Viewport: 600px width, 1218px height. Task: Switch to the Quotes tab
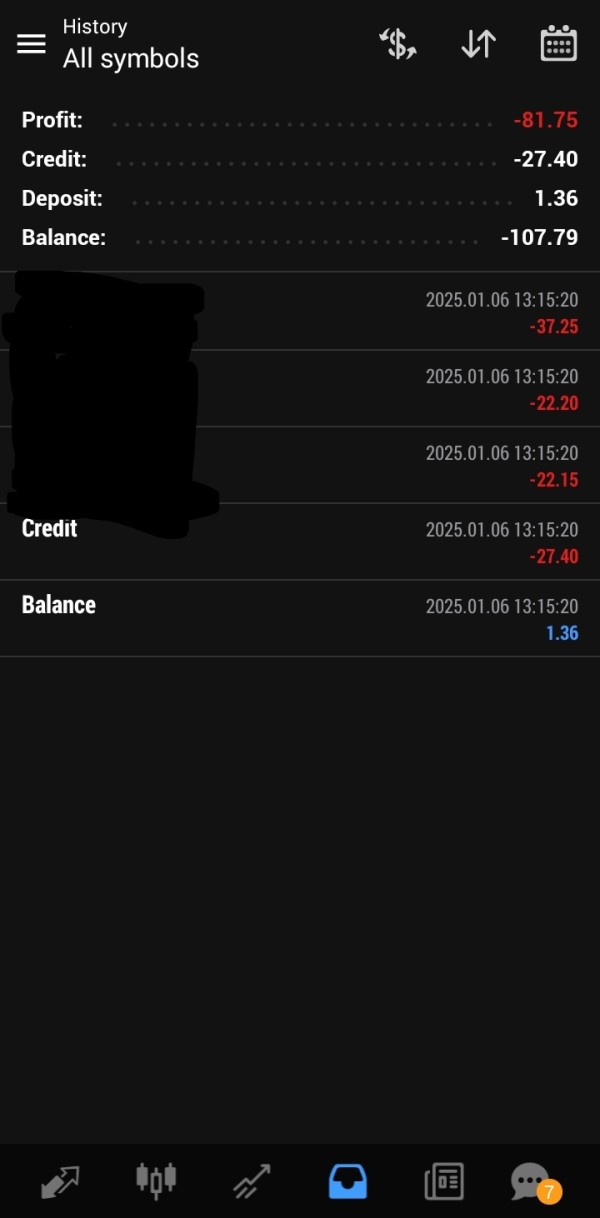(60, 1182)
